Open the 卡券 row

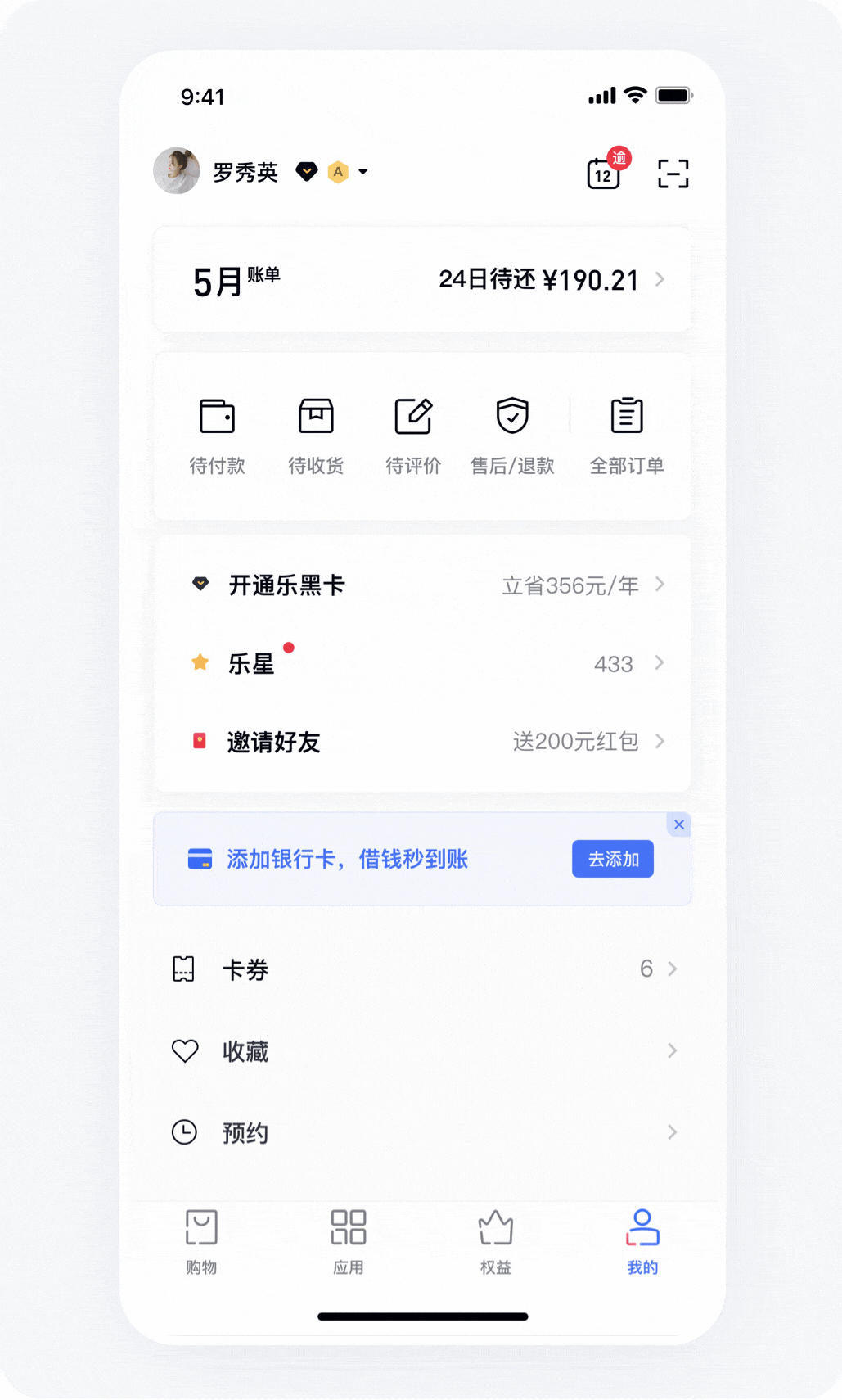tap(422, 969)
